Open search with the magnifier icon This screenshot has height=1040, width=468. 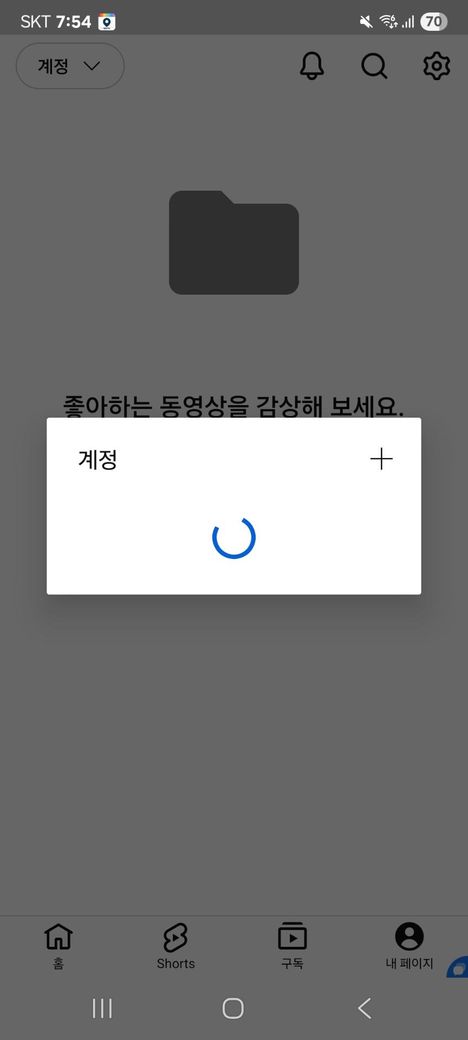tap(374, 66)
